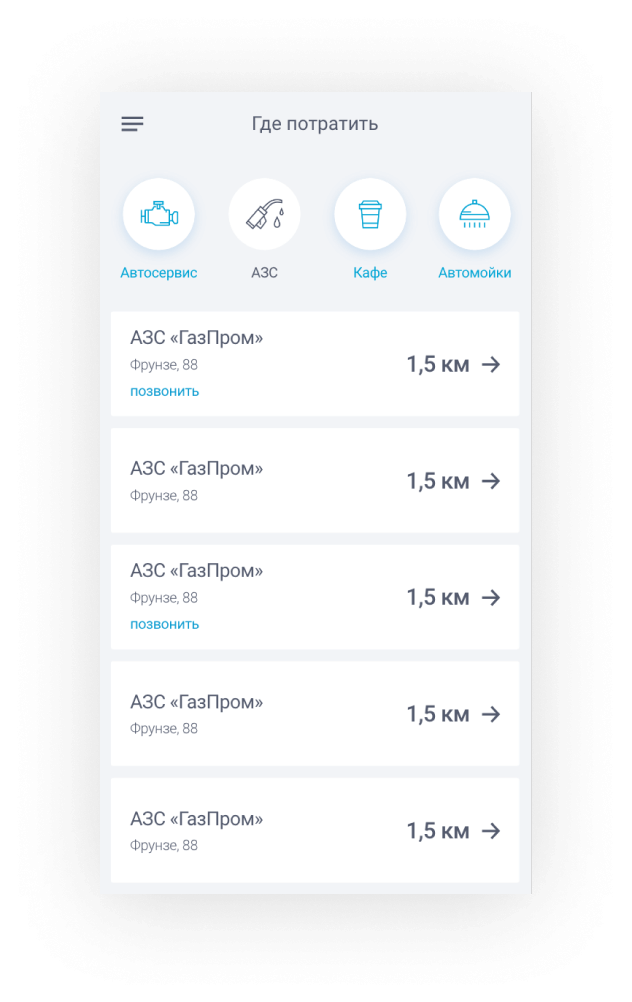
Task: Switch to the АЗС category
Action: pyautogui.click(x=265, y=215)
